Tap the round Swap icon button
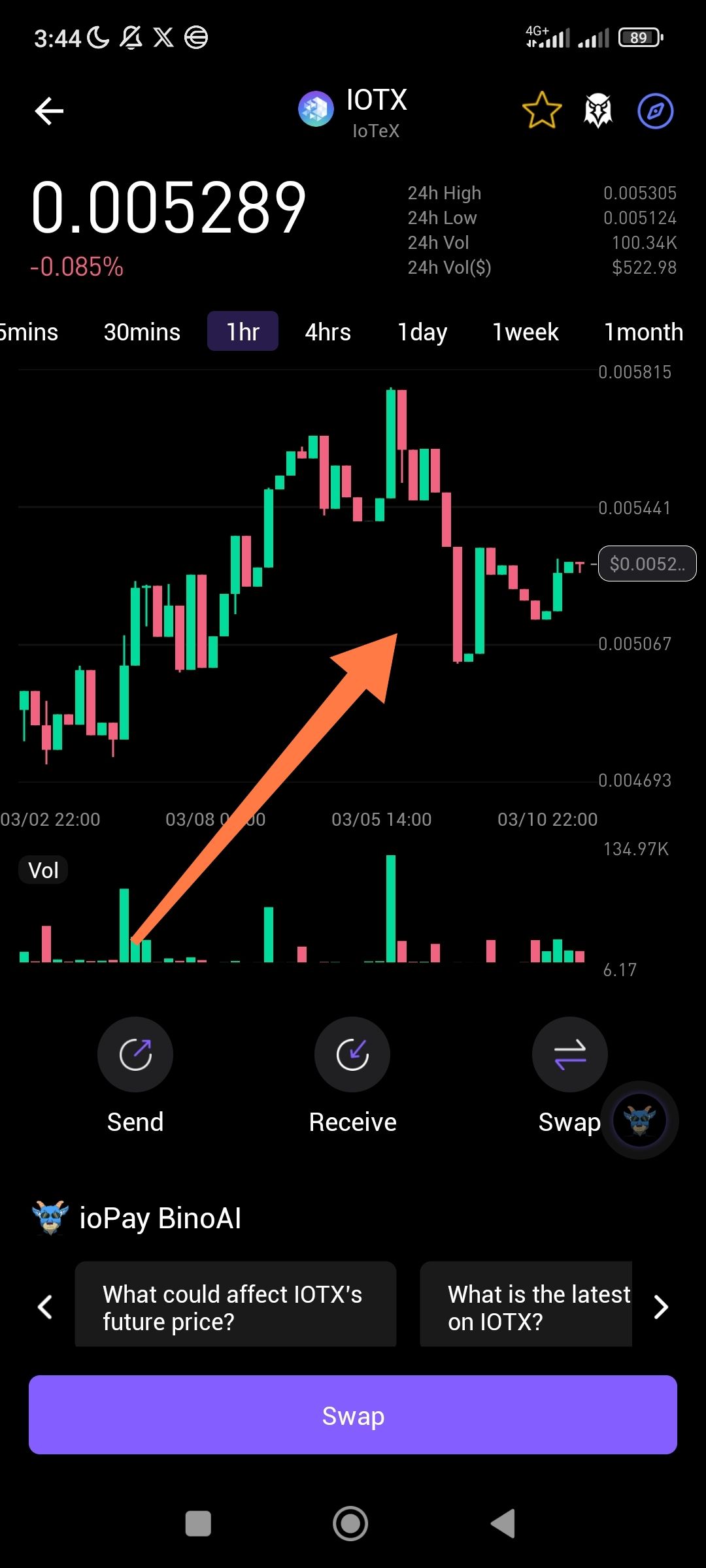 [x=570, y=1054]
